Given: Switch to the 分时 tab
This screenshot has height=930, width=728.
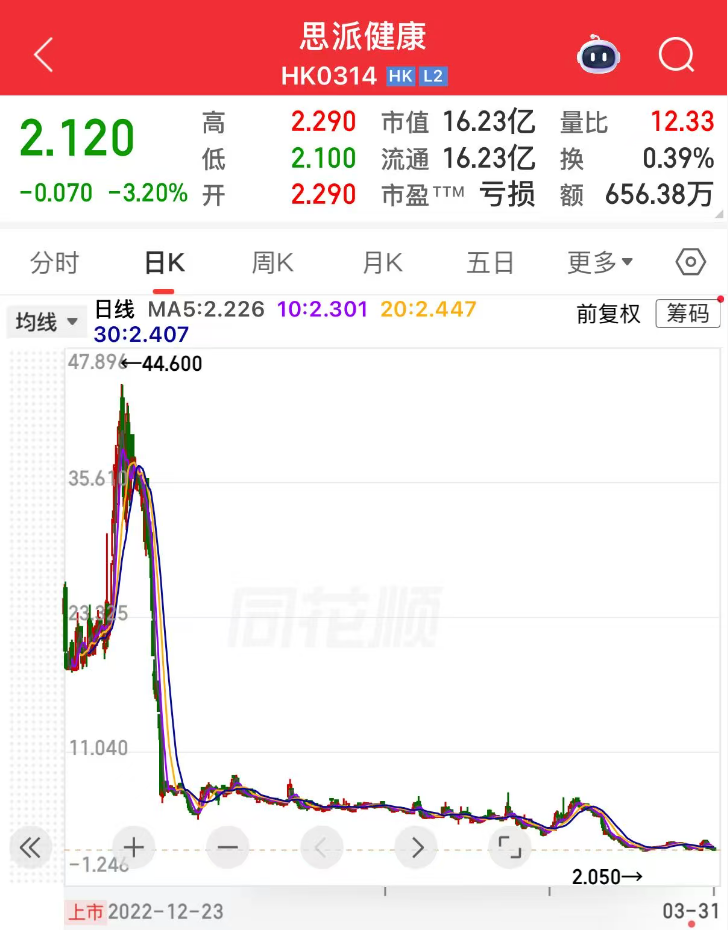Looking at the screenshot, I should tap(54, 263).
